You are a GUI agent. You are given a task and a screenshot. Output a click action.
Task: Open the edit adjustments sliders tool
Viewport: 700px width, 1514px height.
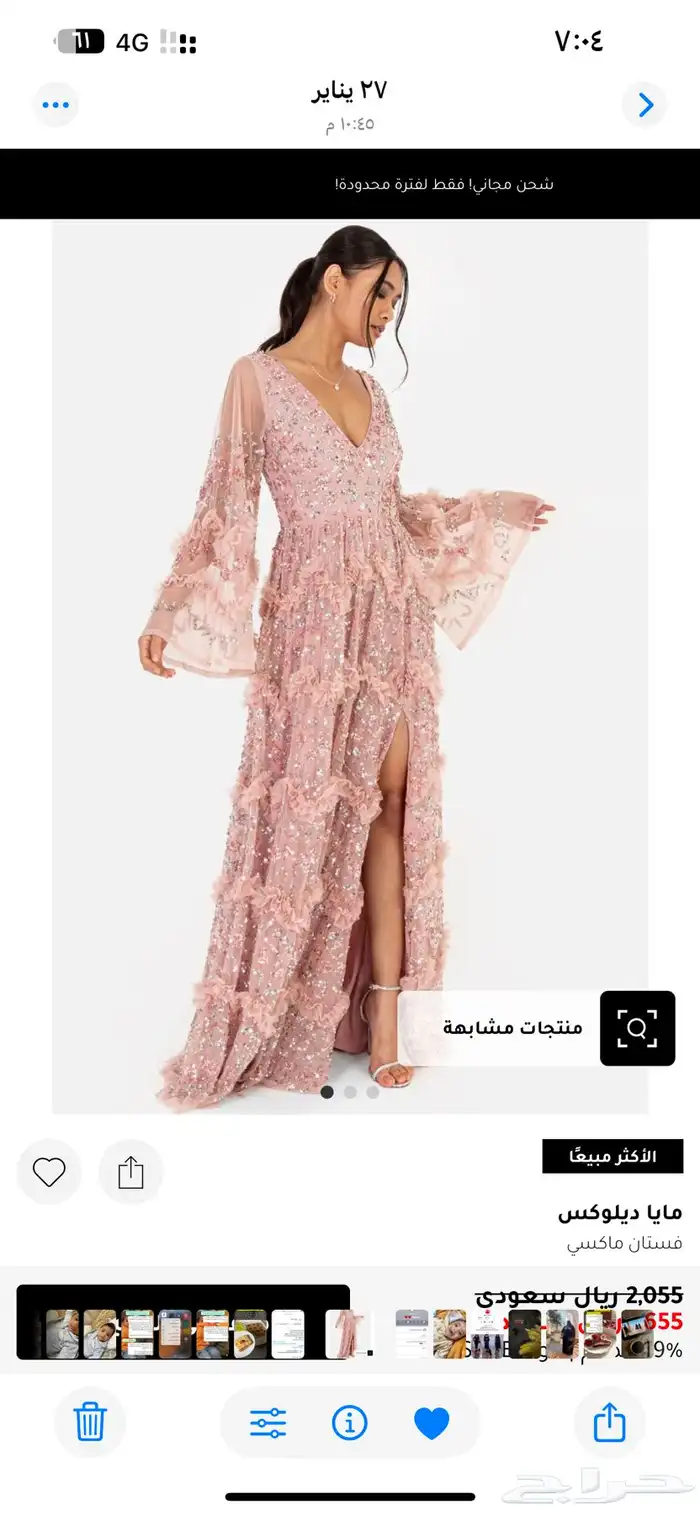(x=268, y=1422)
